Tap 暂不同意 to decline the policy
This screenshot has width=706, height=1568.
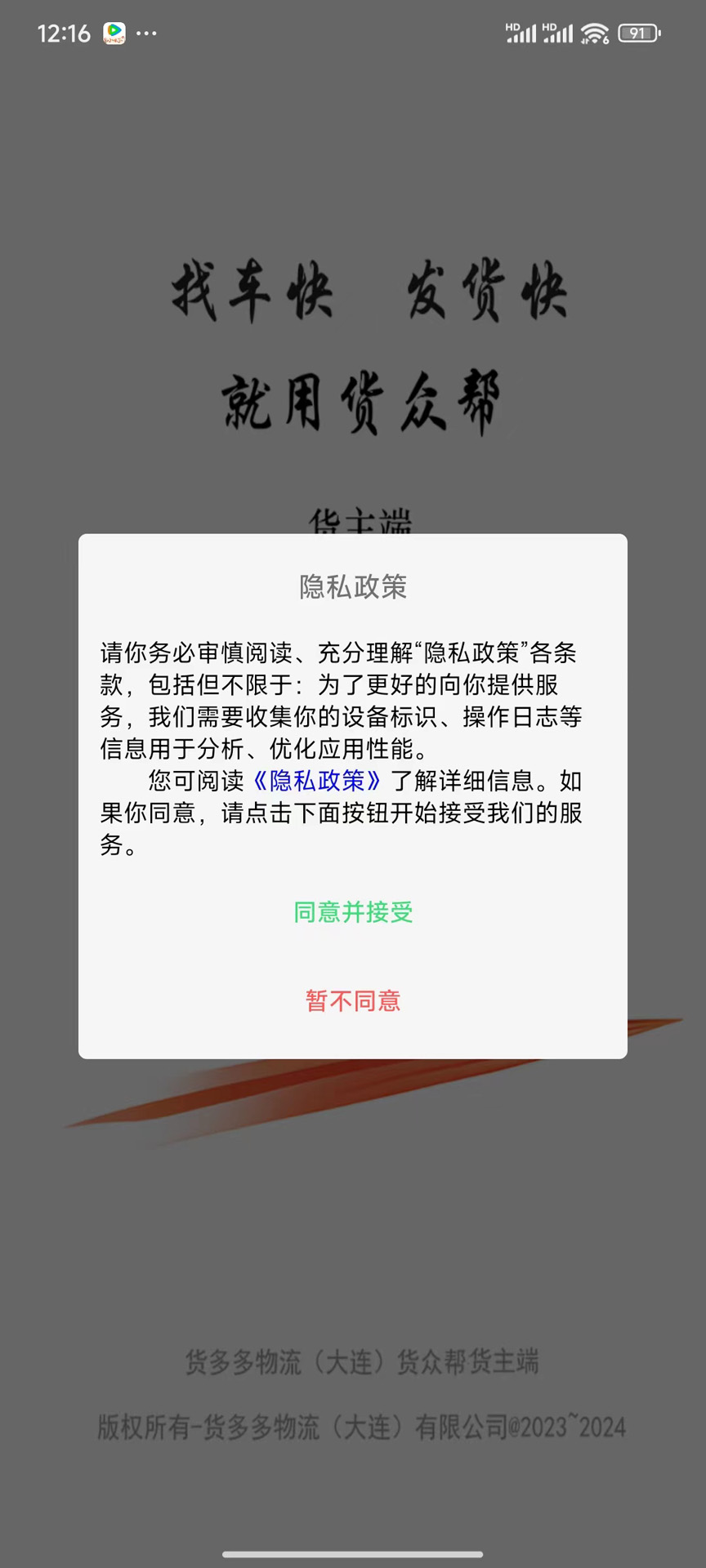(x=353, y=1001)
